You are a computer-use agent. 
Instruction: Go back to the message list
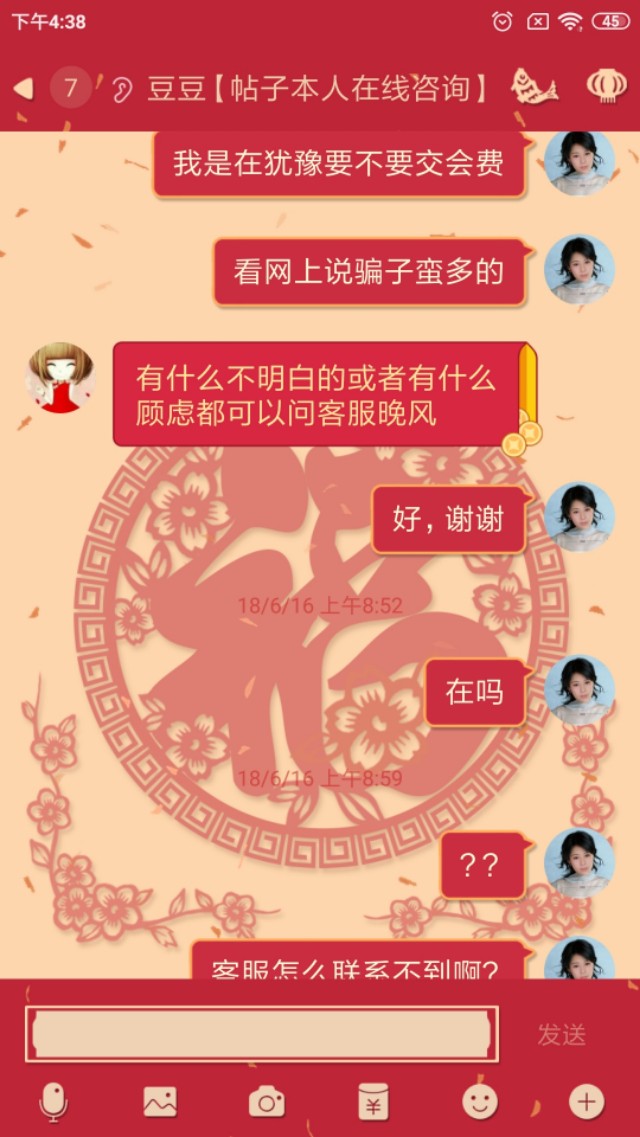coord(24,89)
